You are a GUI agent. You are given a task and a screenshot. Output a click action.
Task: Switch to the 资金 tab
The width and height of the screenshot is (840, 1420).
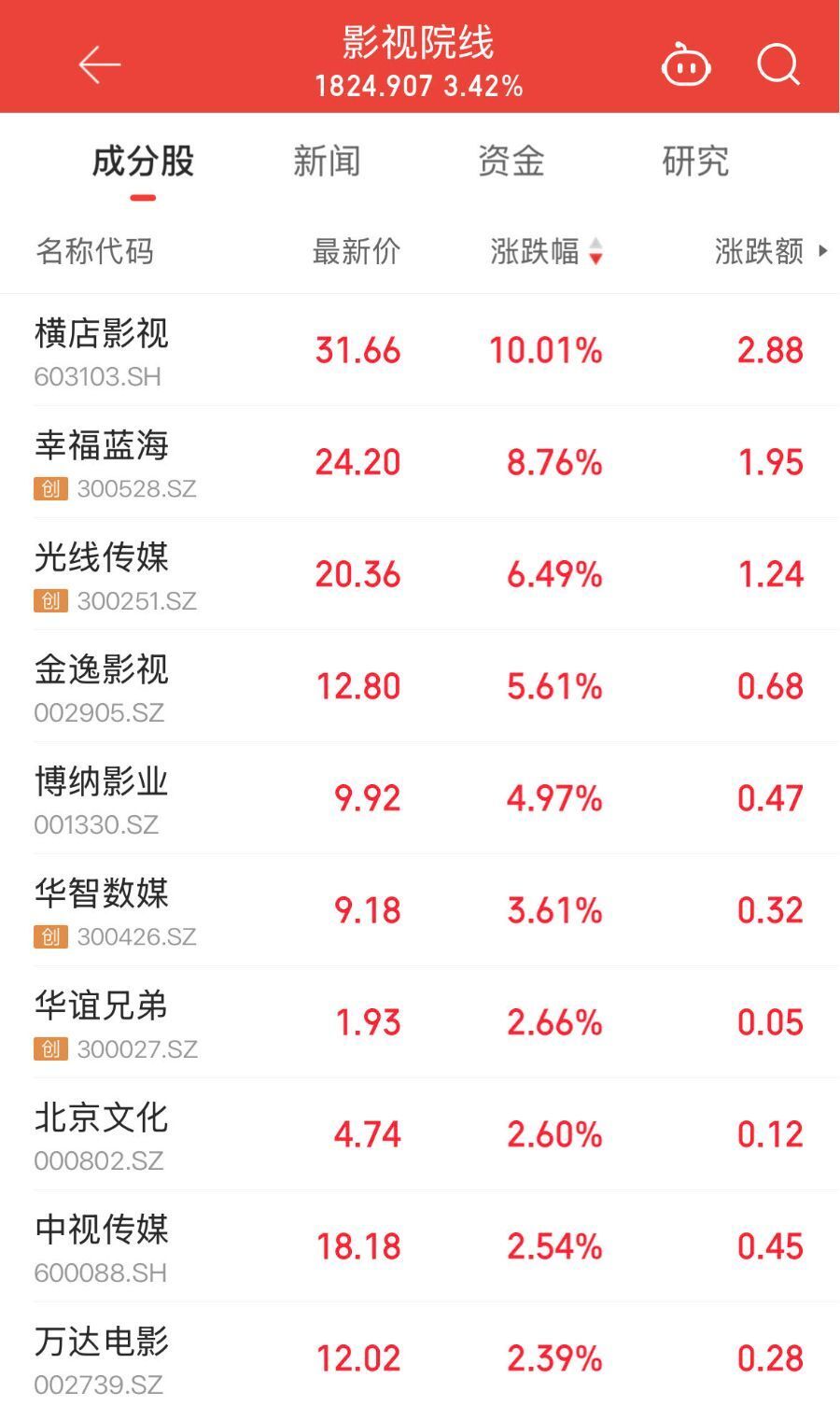coord(511,162)
